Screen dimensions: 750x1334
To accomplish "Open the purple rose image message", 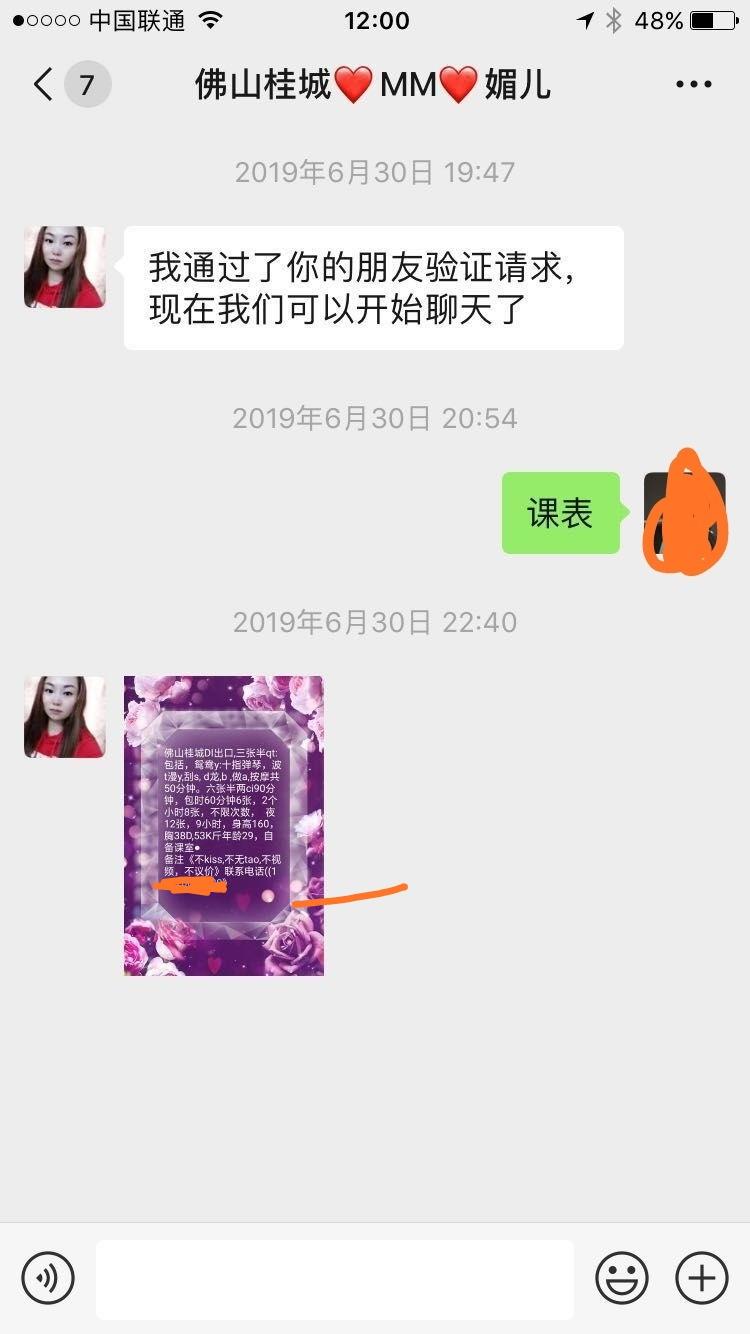I will [x=224, y=825].
